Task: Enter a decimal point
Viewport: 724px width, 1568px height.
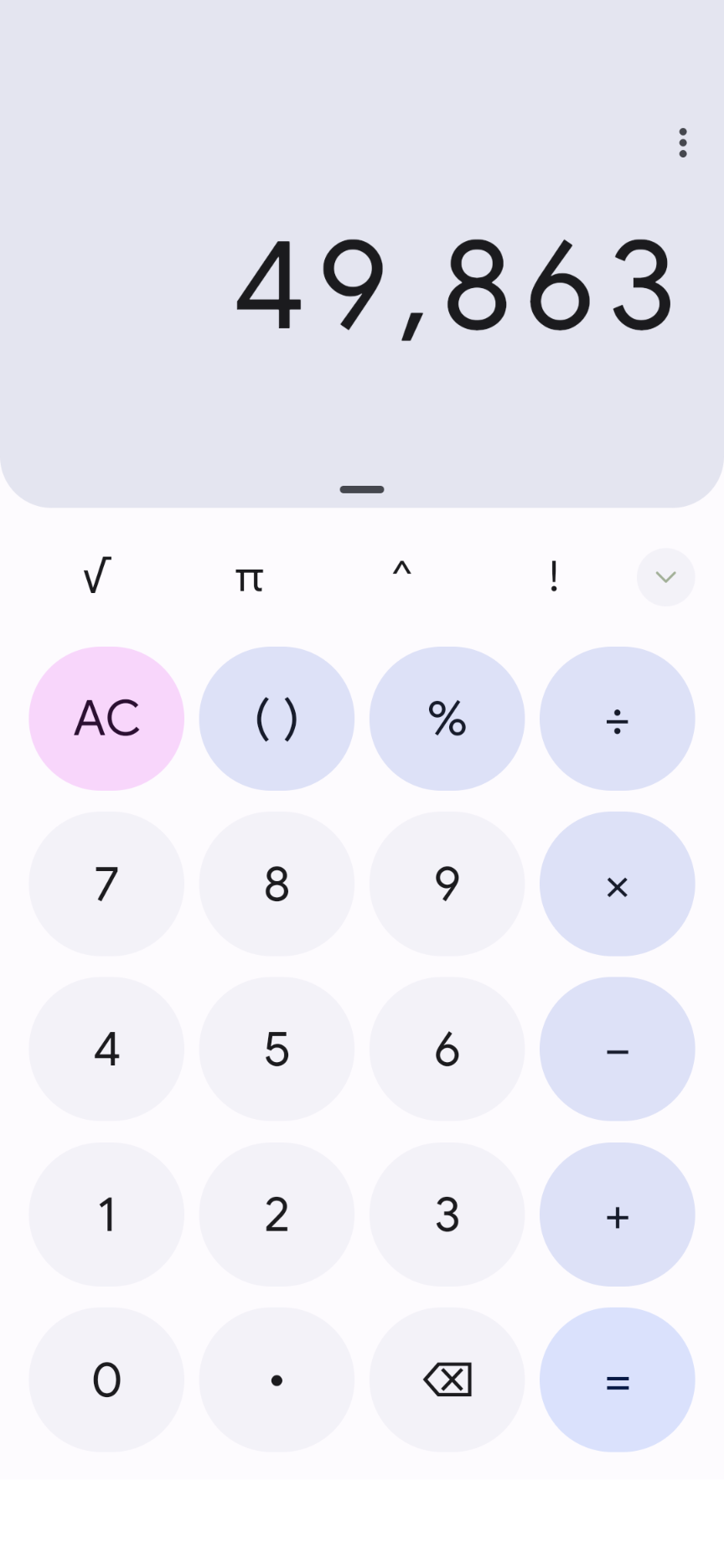Action: click(277, 1380)
